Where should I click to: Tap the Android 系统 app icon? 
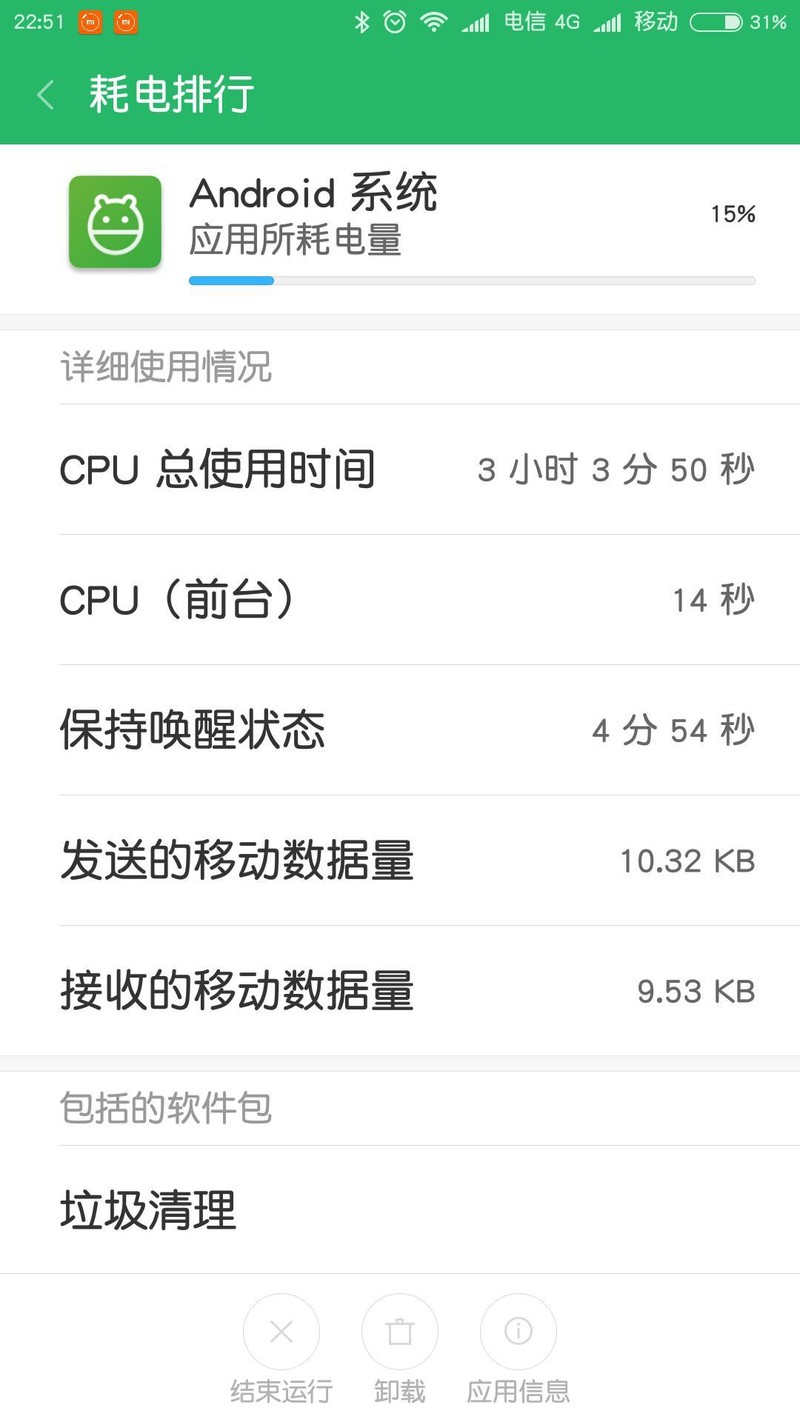[x=114, y=222]
